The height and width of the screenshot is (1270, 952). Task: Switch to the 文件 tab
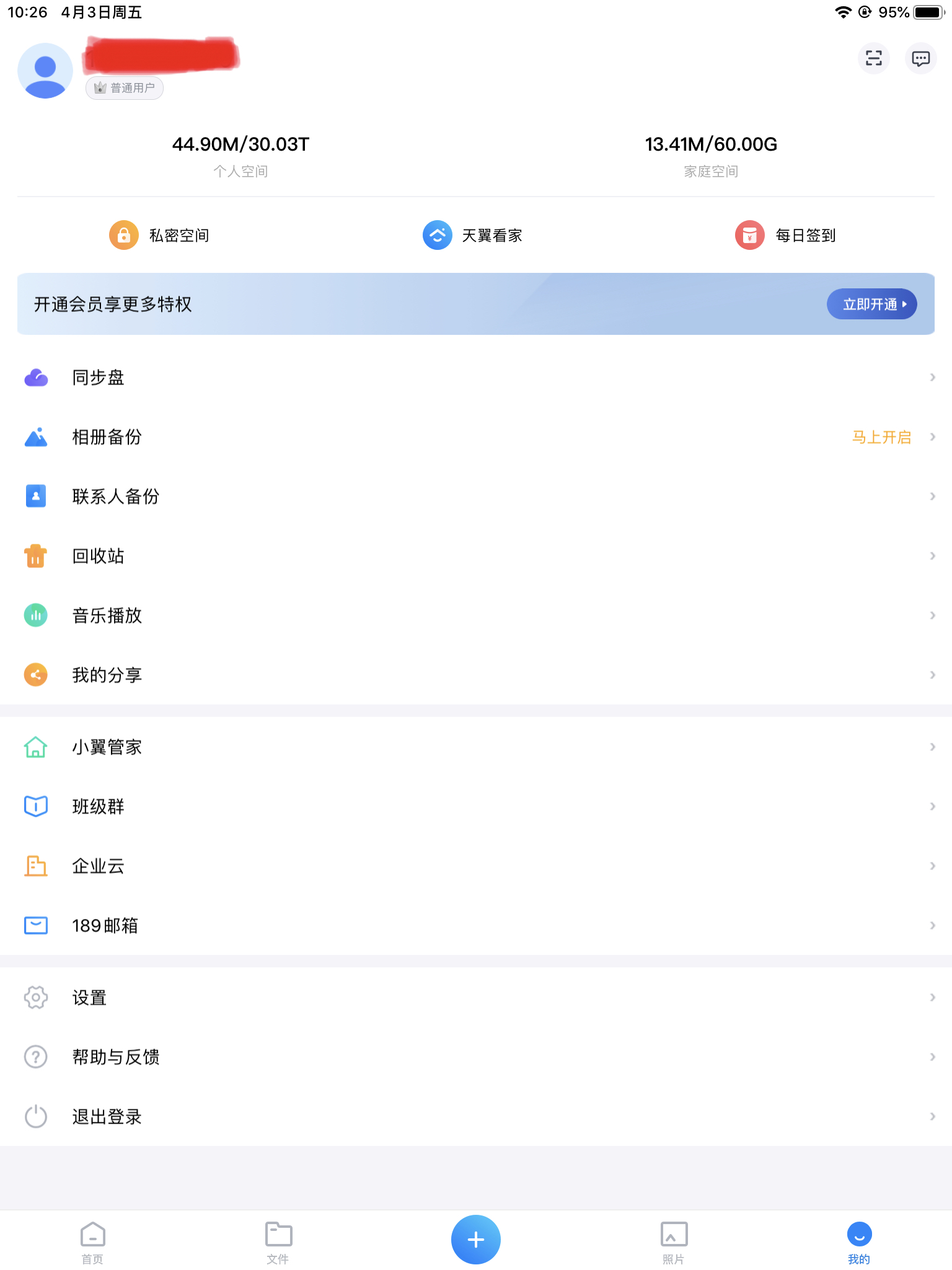click(278, 1241)
